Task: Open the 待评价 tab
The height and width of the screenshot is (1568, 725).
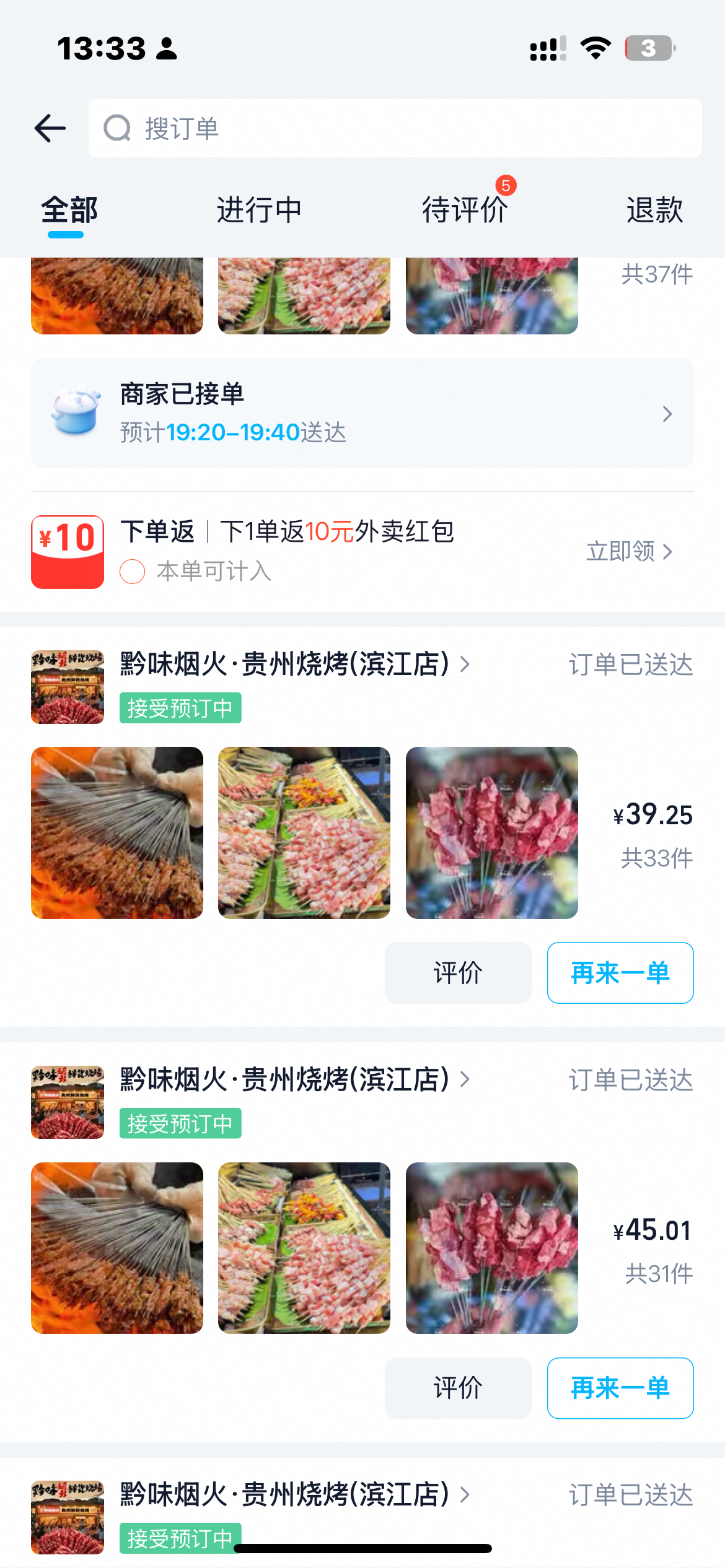Action: click(x=465, y=211)
